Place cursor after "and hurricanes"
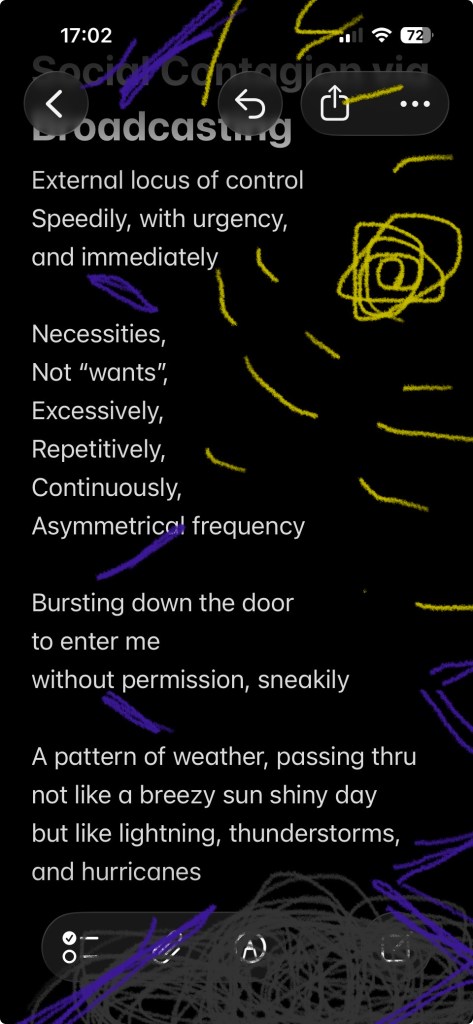The width and height of the screenshot is (473, 1024). [x=202, y=872]
